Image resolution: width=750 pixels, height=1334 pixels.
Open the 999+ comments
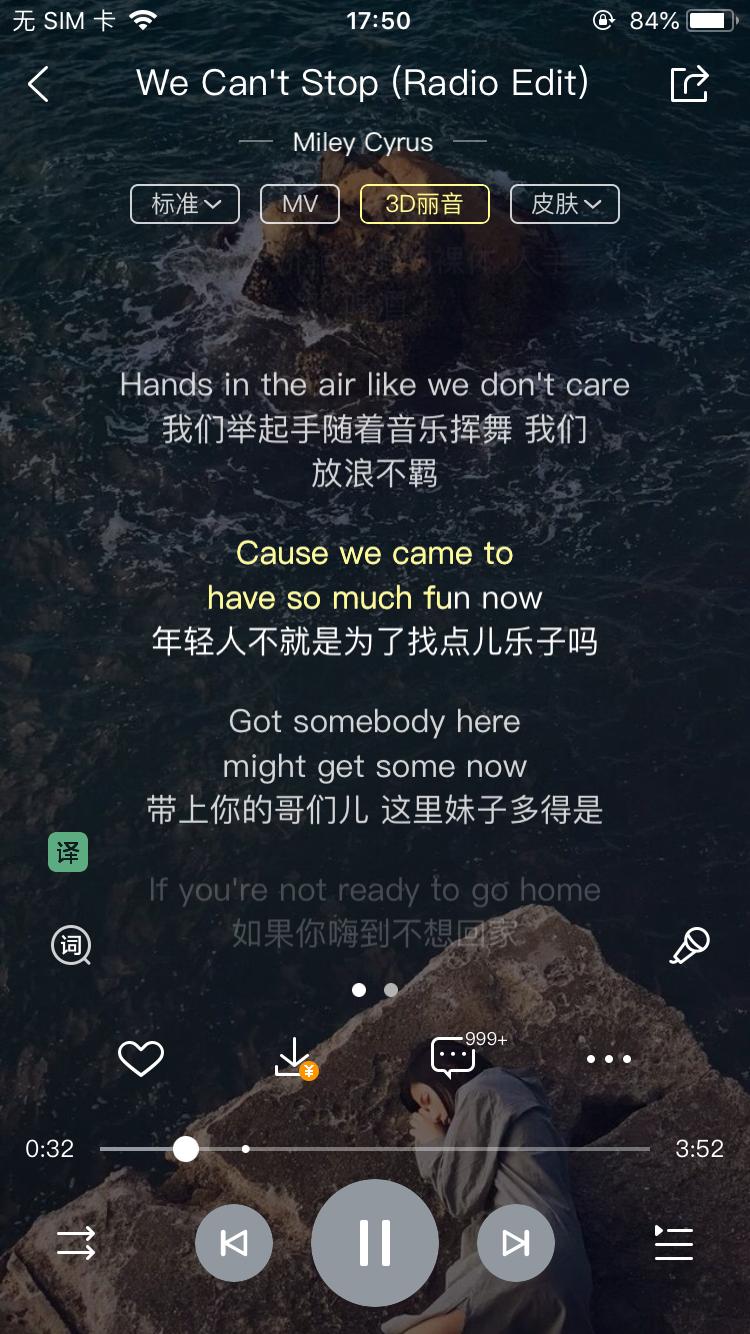pyautogui.click(x=453, y=1057)
